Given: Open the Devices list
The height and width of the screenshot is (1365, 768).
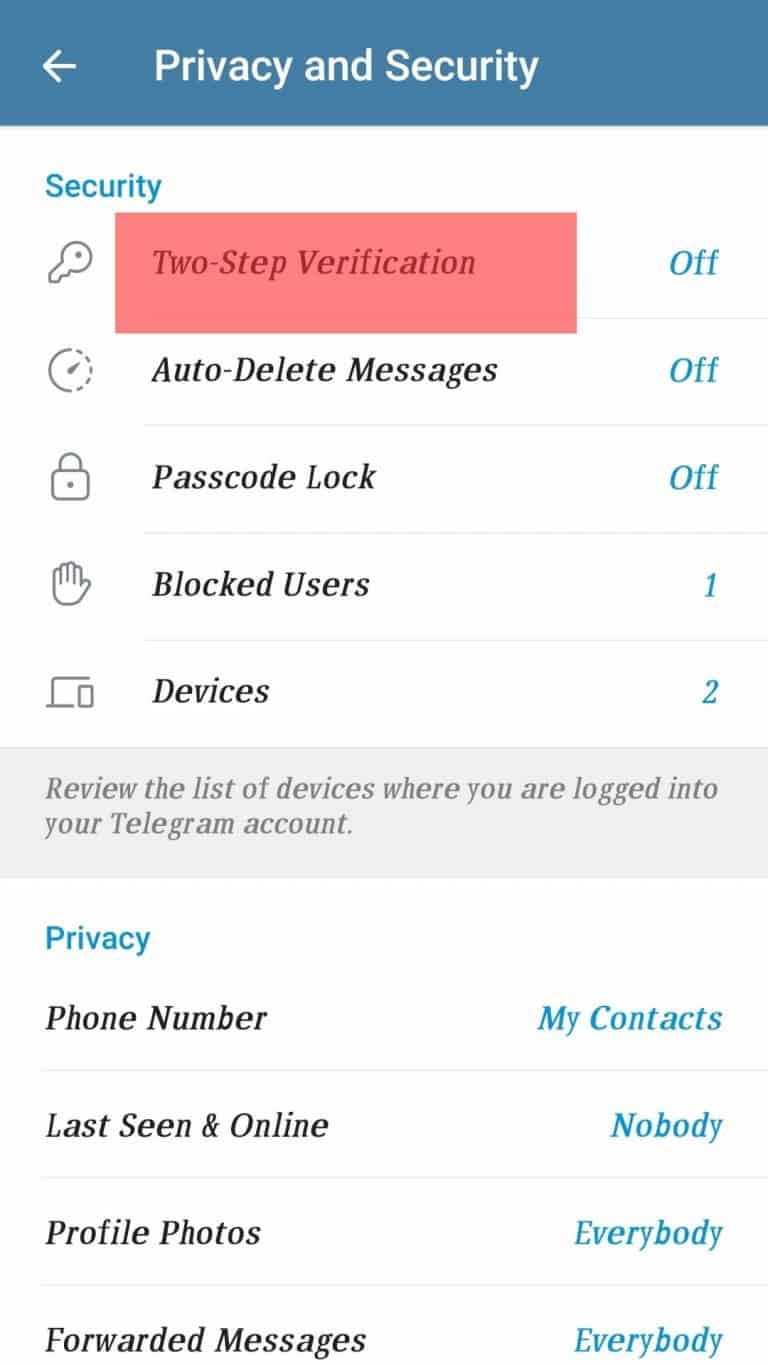Looking at the screenshot, I should point(210,691).
